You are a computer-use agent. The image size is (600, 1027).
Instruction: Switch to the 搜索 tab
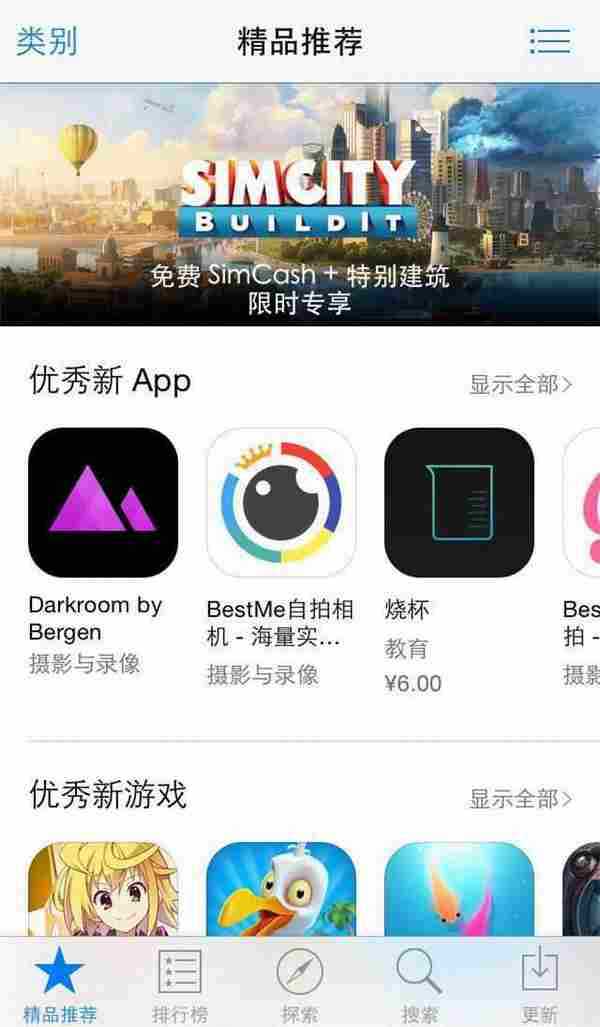point(420,984)
